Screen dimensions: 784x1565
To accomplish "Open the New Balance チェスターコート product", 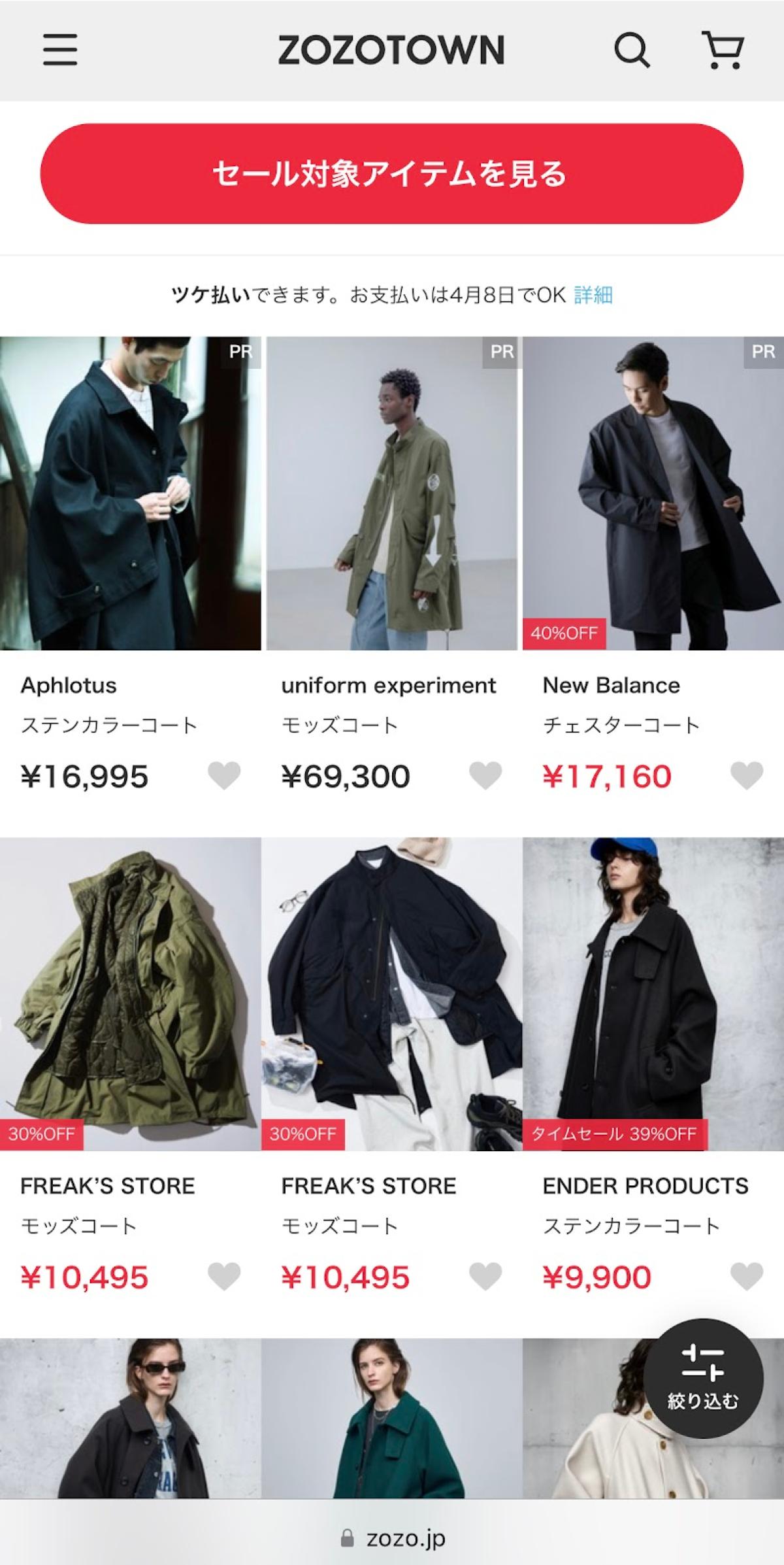I will (653, 494).
